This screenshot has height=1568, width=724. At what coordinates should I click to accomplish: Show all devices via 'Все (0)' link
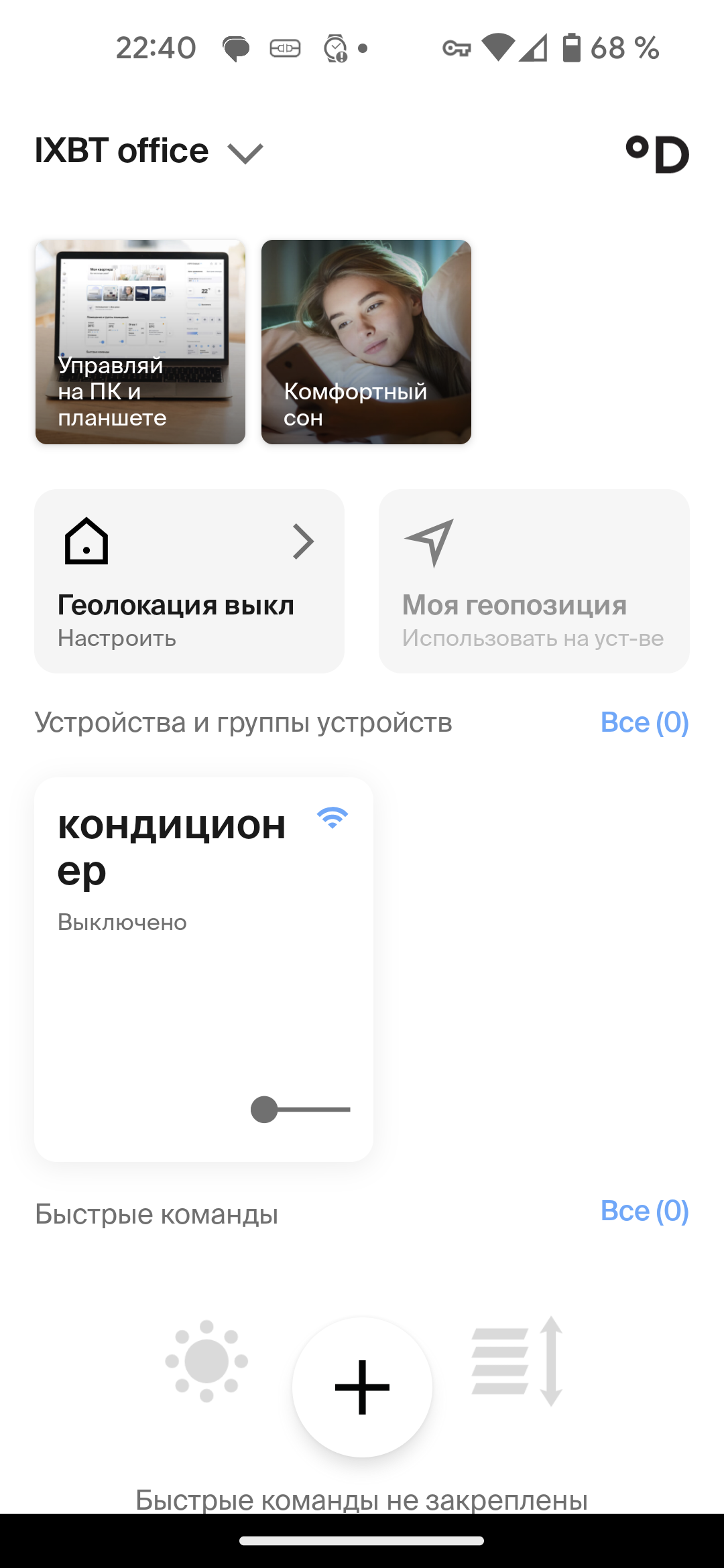click(644, 722)
